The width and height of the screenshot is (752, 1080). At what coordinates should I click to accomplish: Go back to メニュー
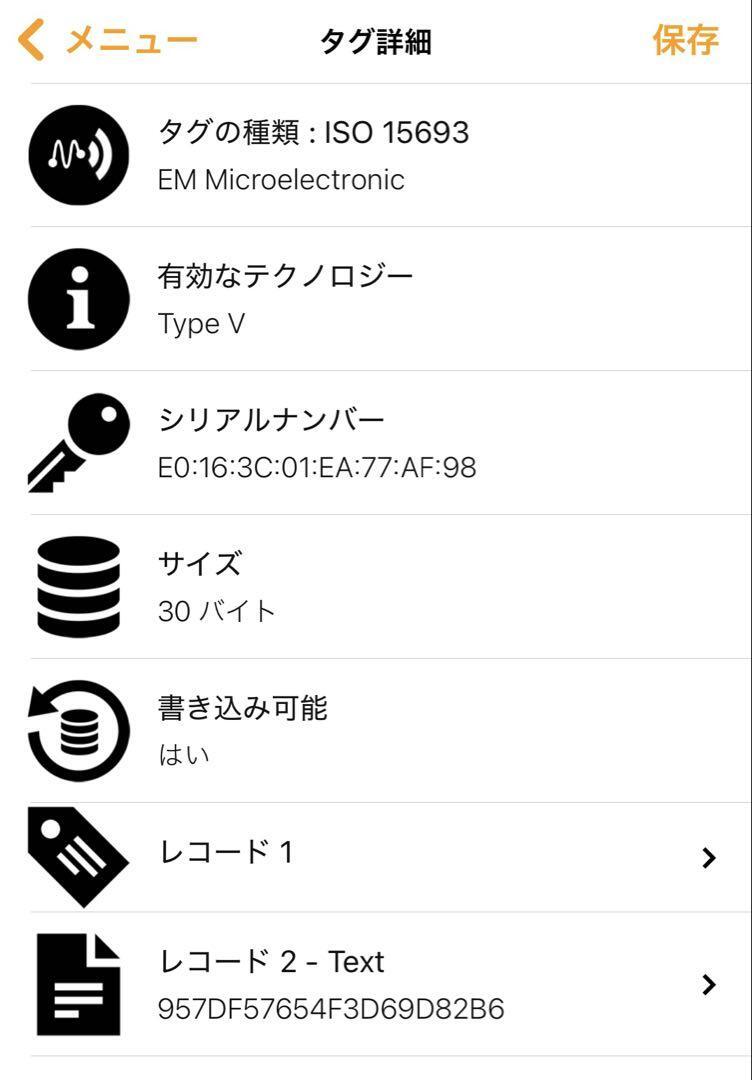tap(108, 41)
